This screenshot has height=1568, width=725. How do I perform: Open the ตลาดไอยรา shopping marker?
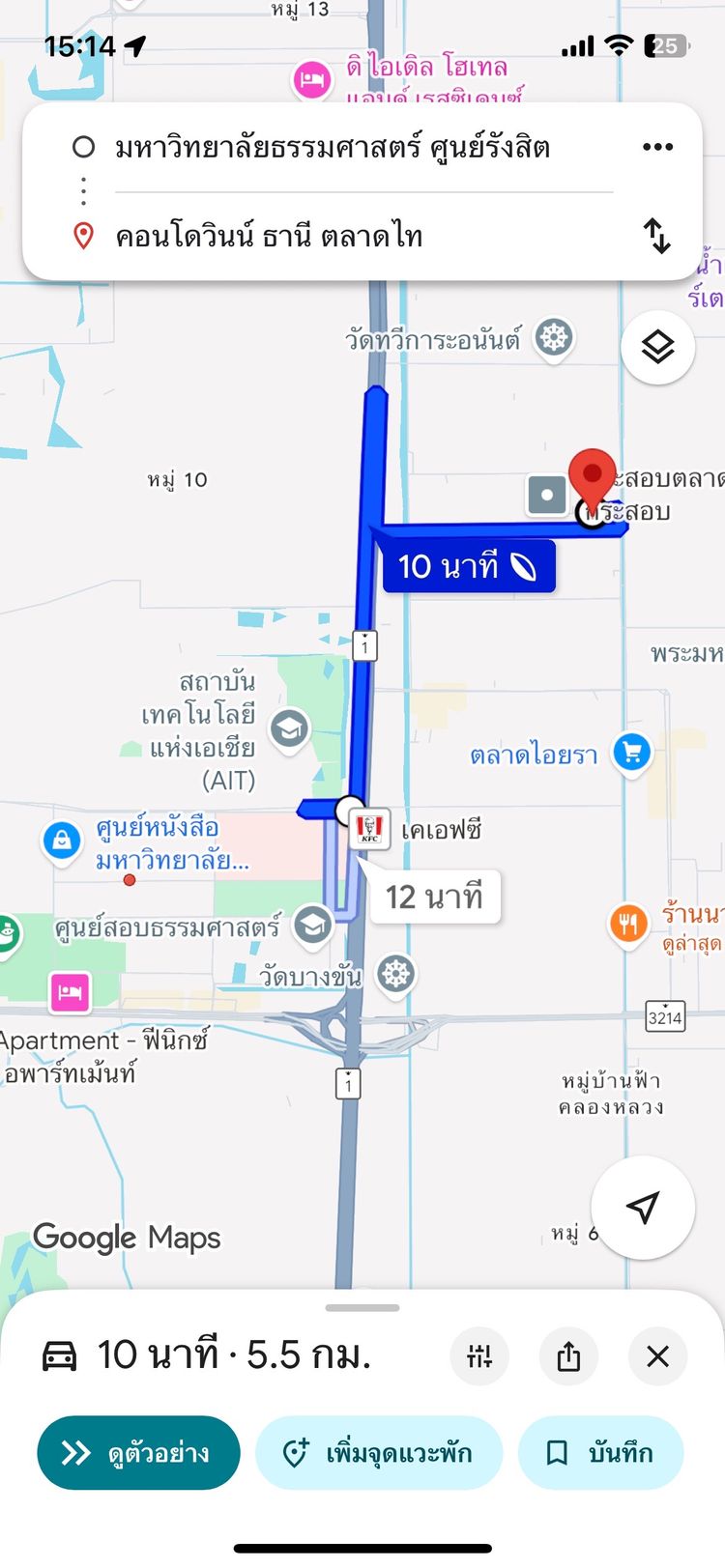pyautogui.click(x=632, y=753)
